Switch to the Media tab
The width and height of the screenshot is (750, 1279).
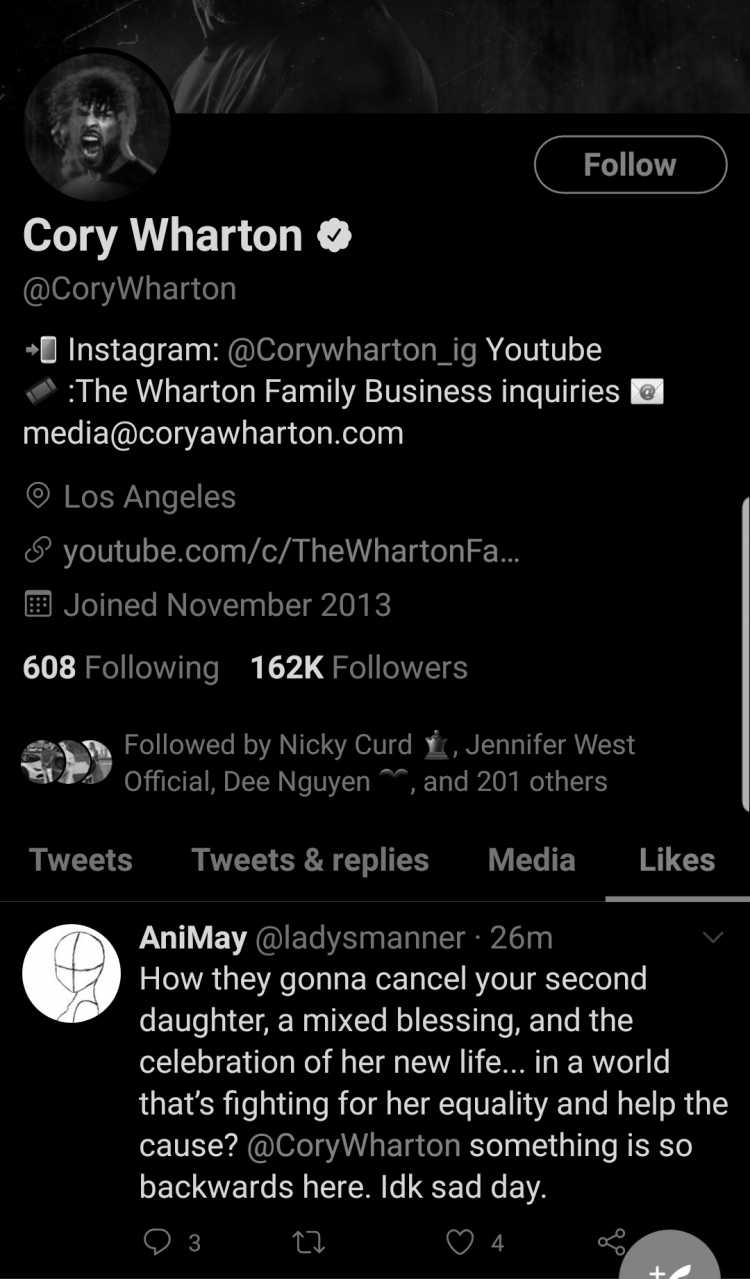pos(532,860)
